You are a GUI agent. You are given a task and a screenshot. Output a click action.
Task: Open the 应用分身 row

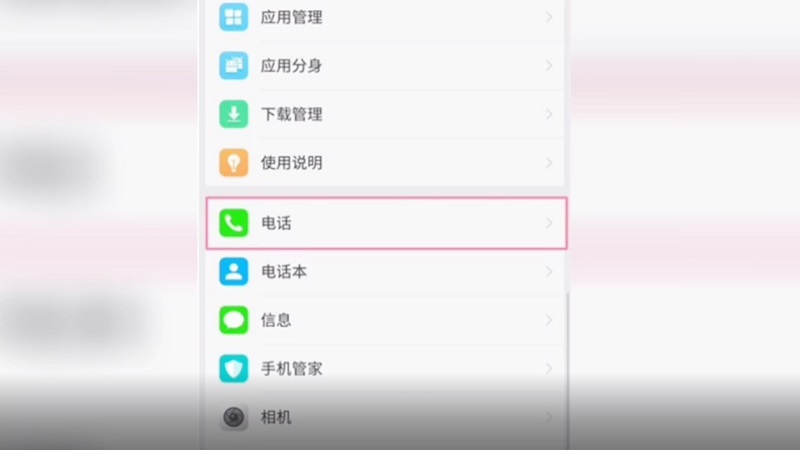click(x=385, y=66)
